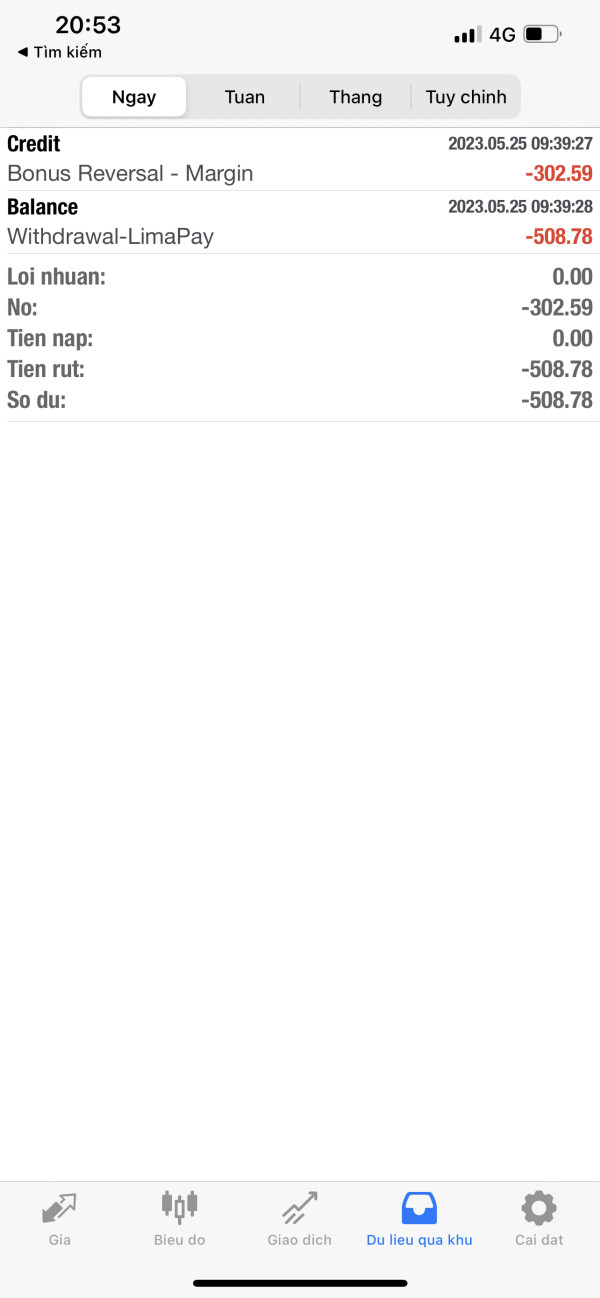Open the Gia tab in bottom bar

click(60, 1219)
